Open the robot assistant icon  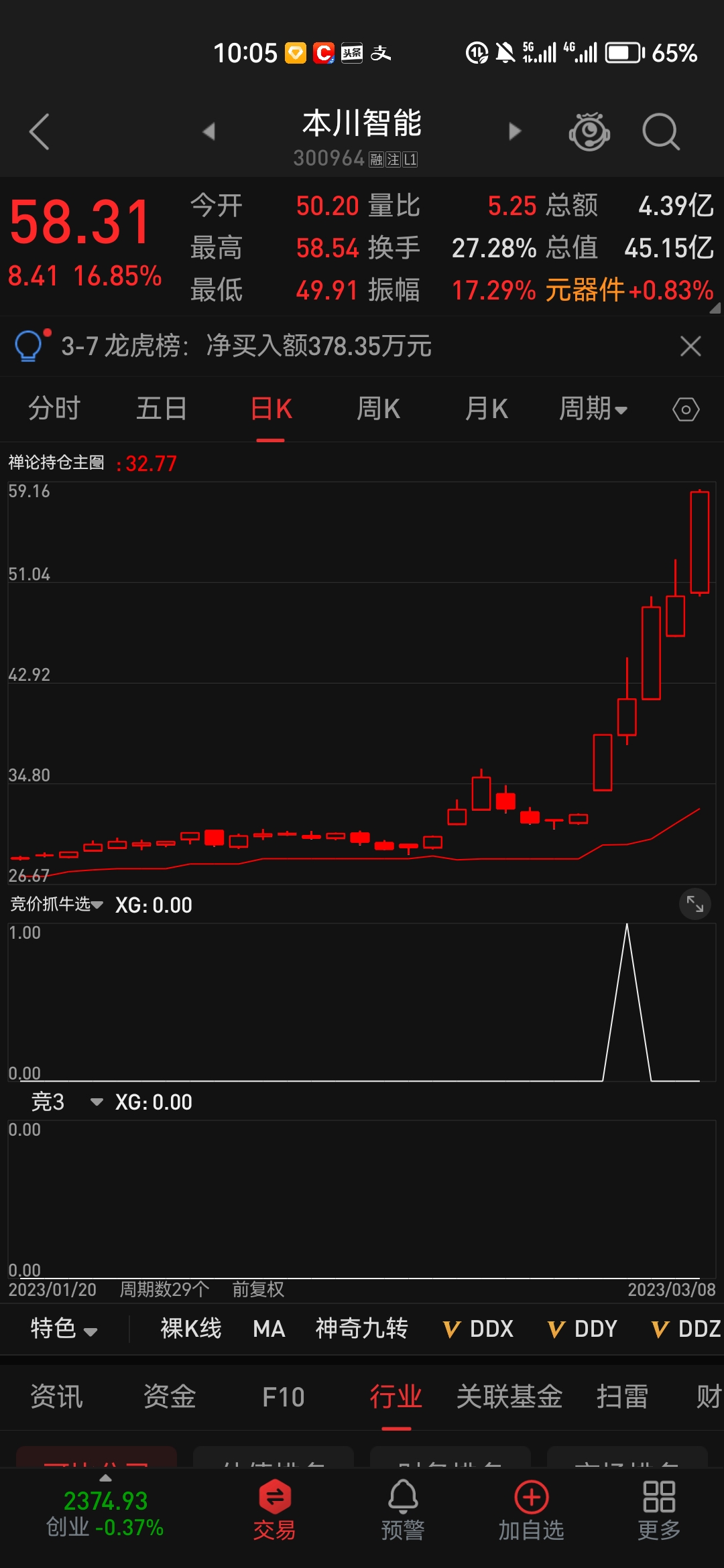[x=589, y=131]
